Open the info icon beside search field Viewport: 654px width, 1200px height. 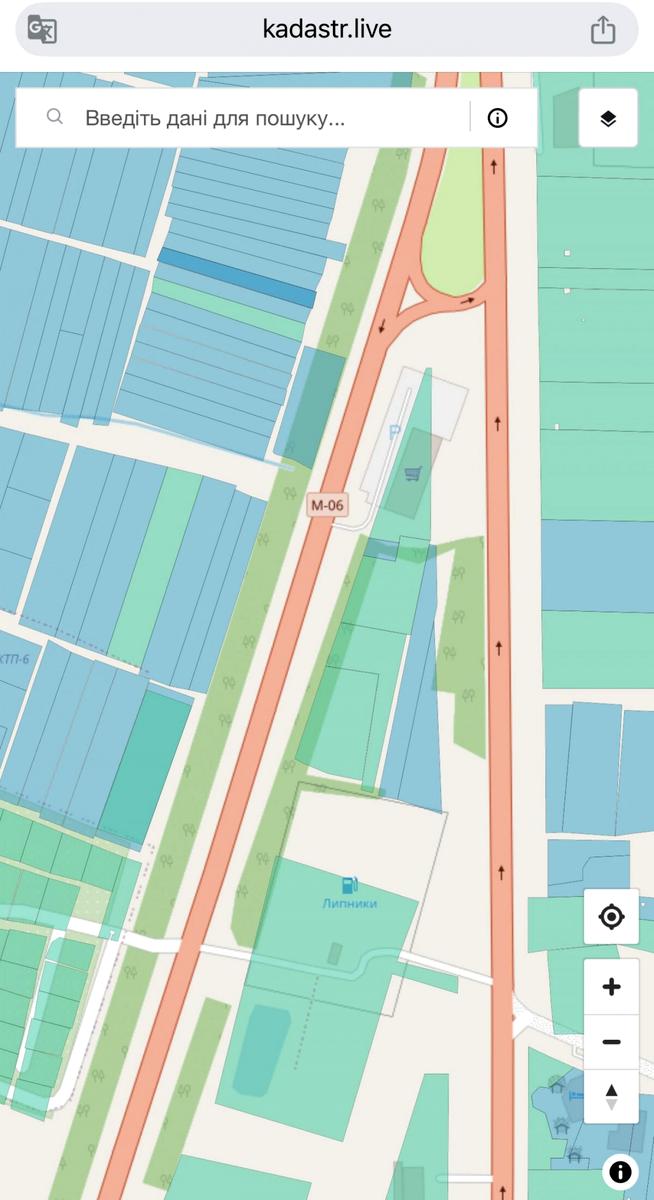497,118
